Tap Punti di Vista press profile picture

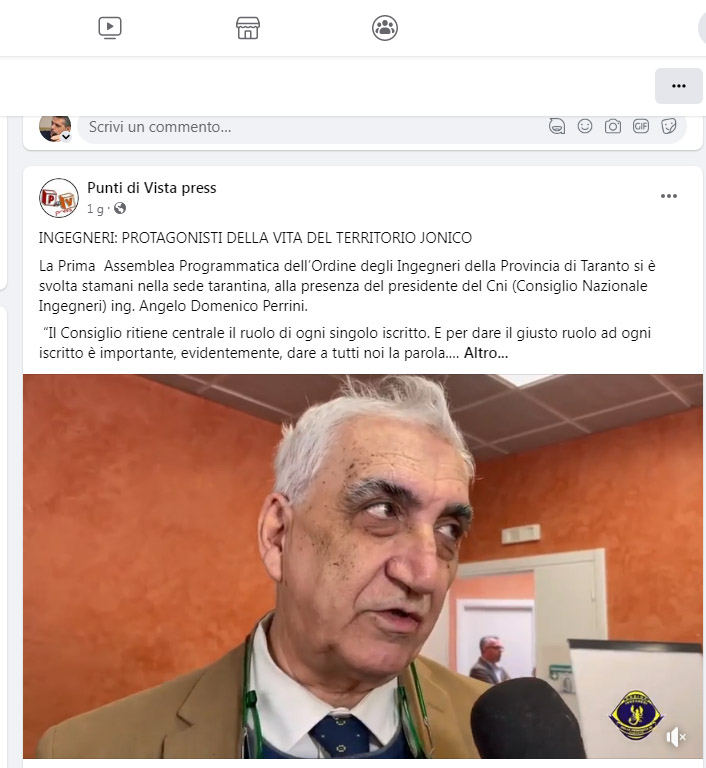pyautogui.click(x=59, y=198)
